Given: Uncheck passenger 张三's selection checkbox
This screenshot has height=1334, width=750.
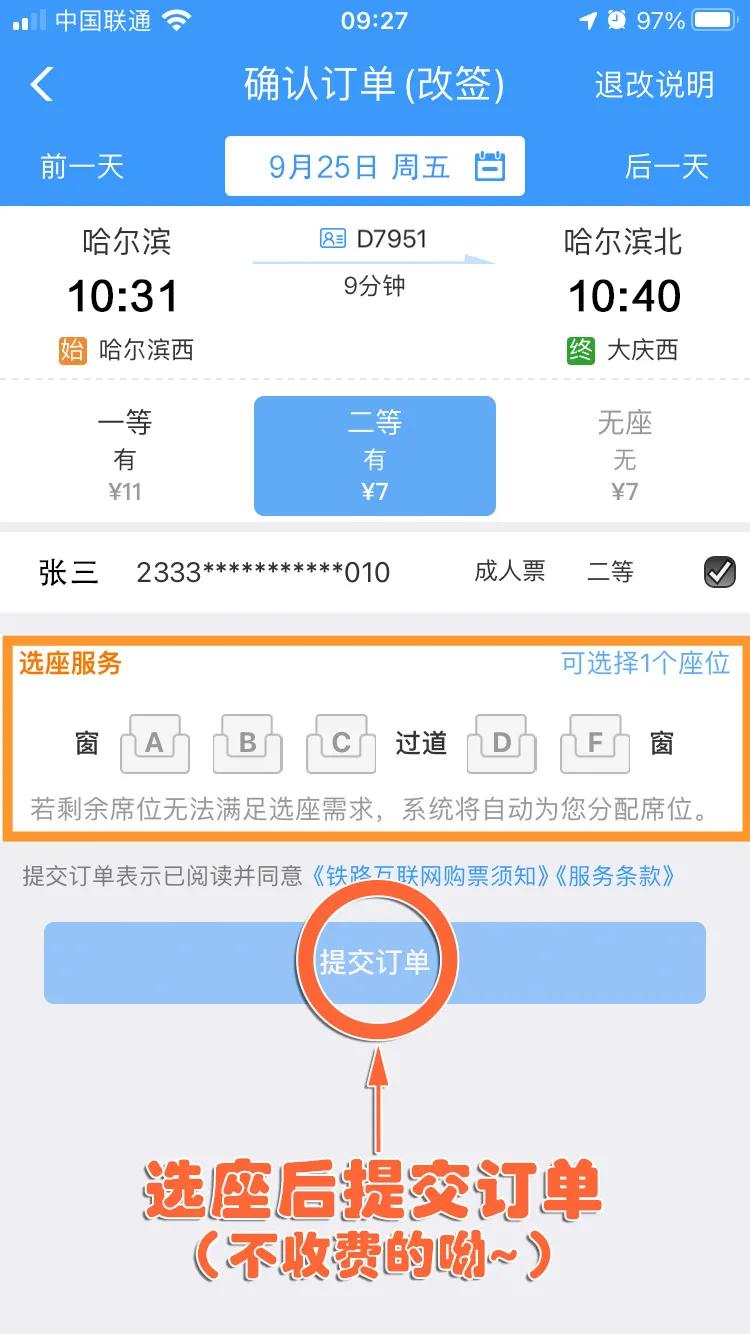Looking at the screenshot, I should [x=718, y=571].
